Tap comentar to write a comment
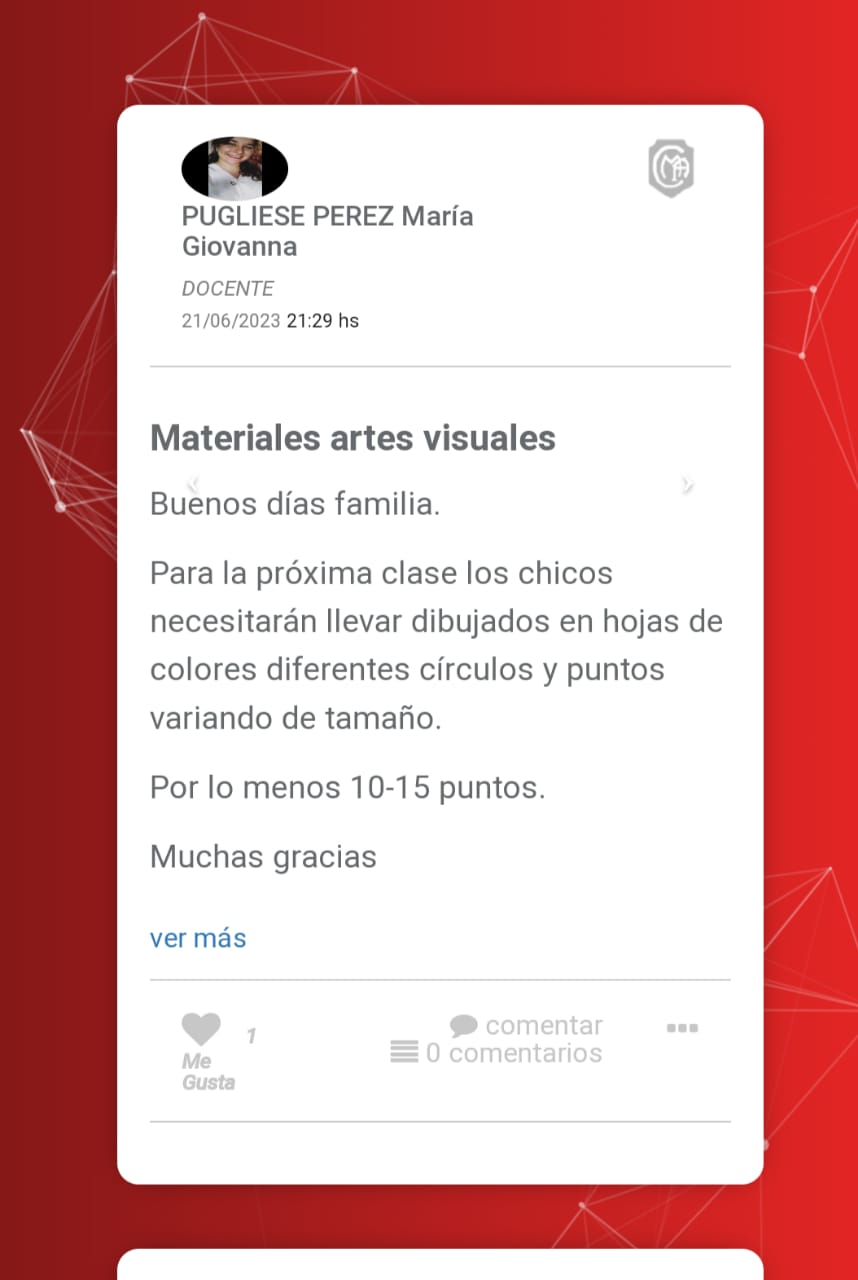The image size is (858, 1280). tap(527, 1026)
